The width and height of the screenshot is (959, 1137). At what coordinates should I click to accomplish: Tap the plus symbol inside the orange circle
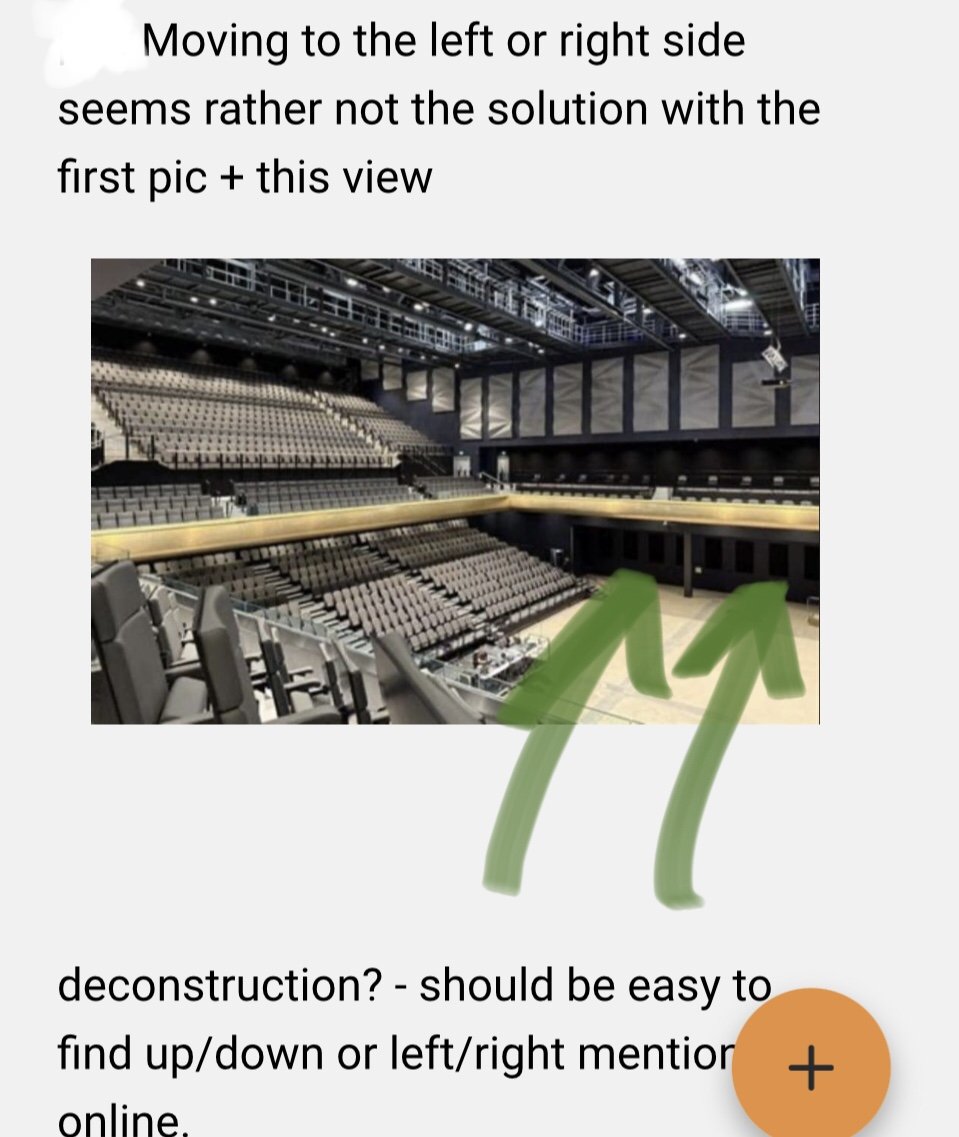tap(810, 1067)
